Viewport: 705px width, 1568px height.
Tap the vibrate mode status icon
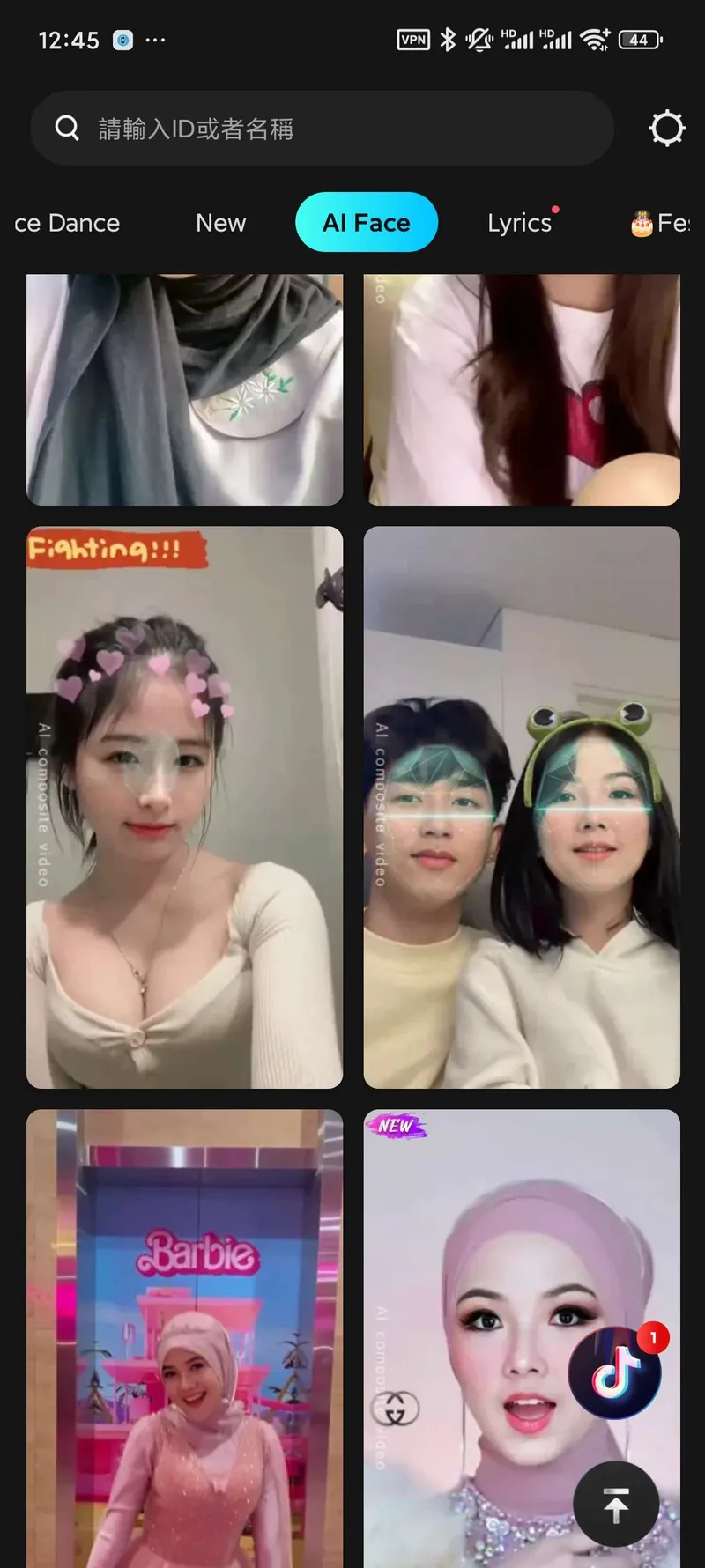pyautogui.click(x=479, y=39)
